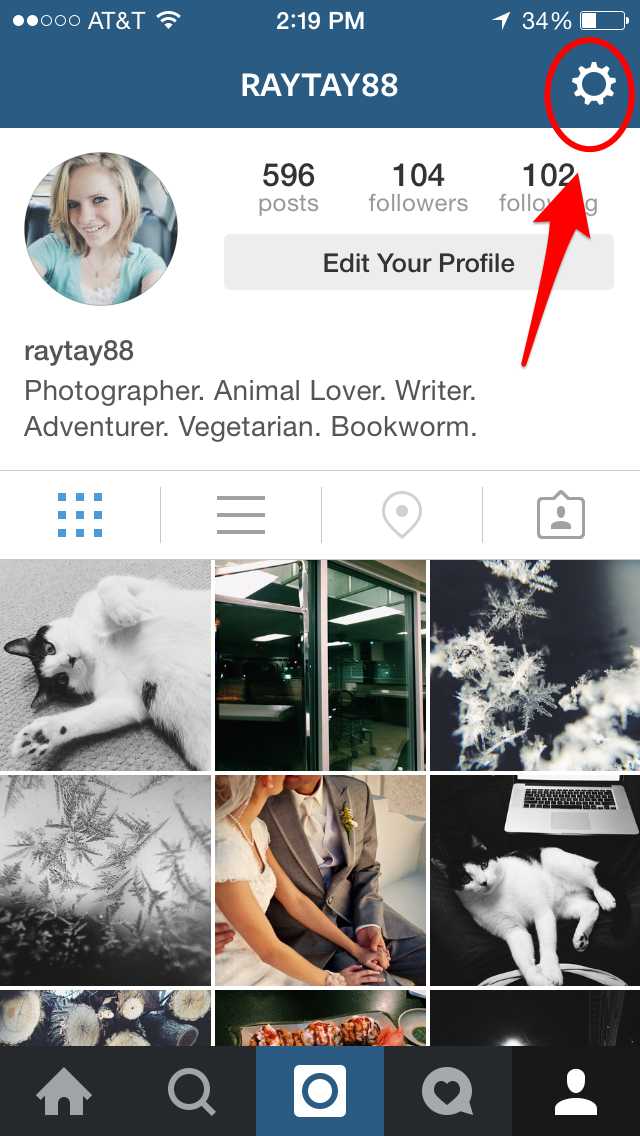
Task: Go to the home feed tab
Action: [x=64, y=1091]
